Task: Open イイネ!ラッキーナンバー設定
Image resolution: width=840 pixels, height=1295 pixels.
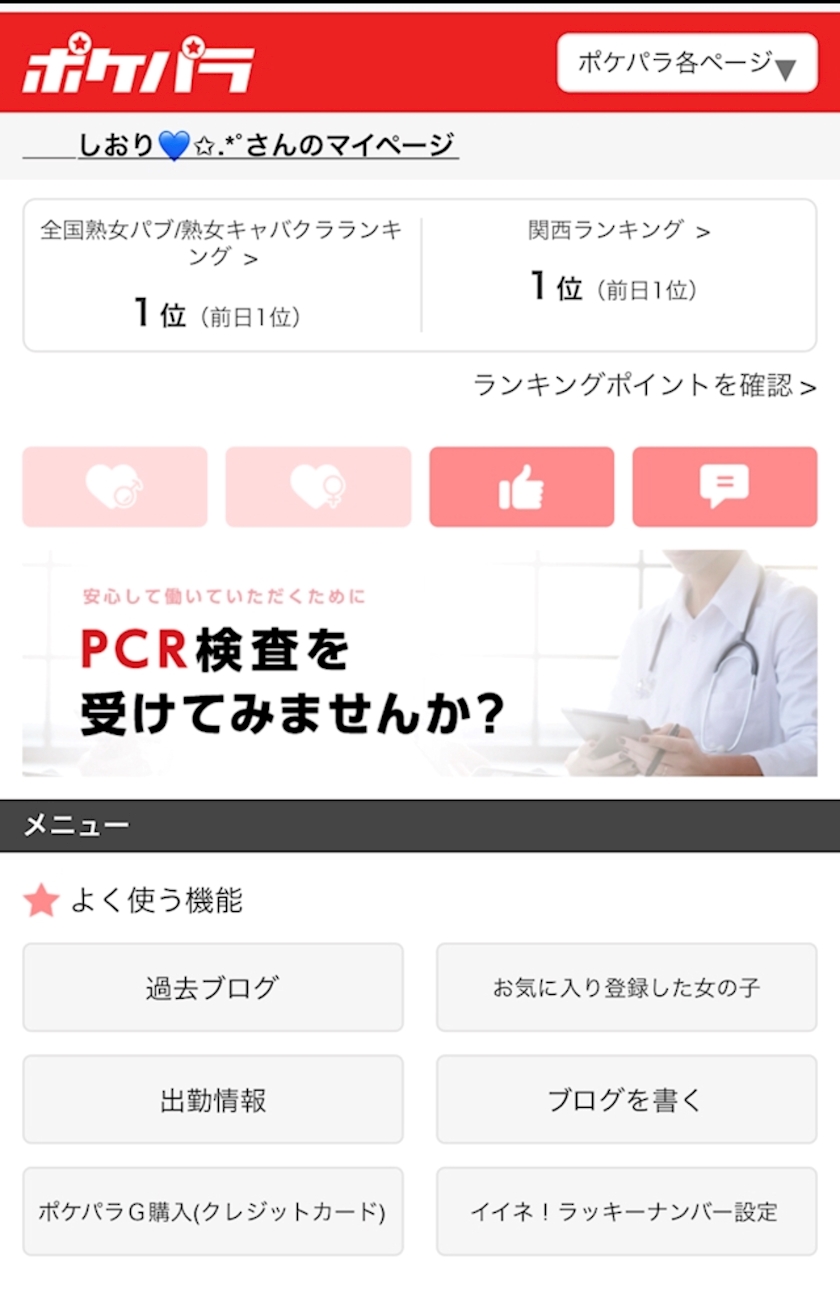Action: (x=626, y=1212)
